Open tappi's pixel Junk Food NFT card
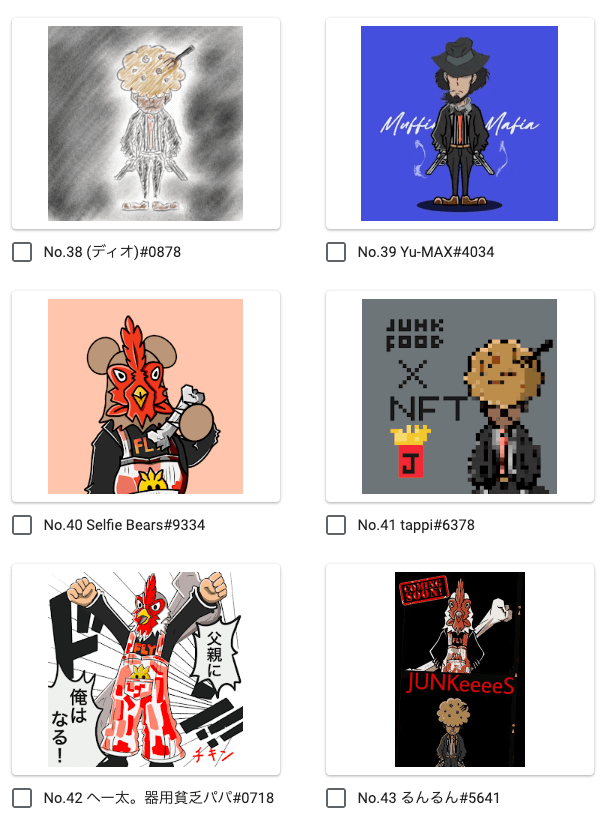Viewport: 610px width, 826px height. (x=459, y=396)
